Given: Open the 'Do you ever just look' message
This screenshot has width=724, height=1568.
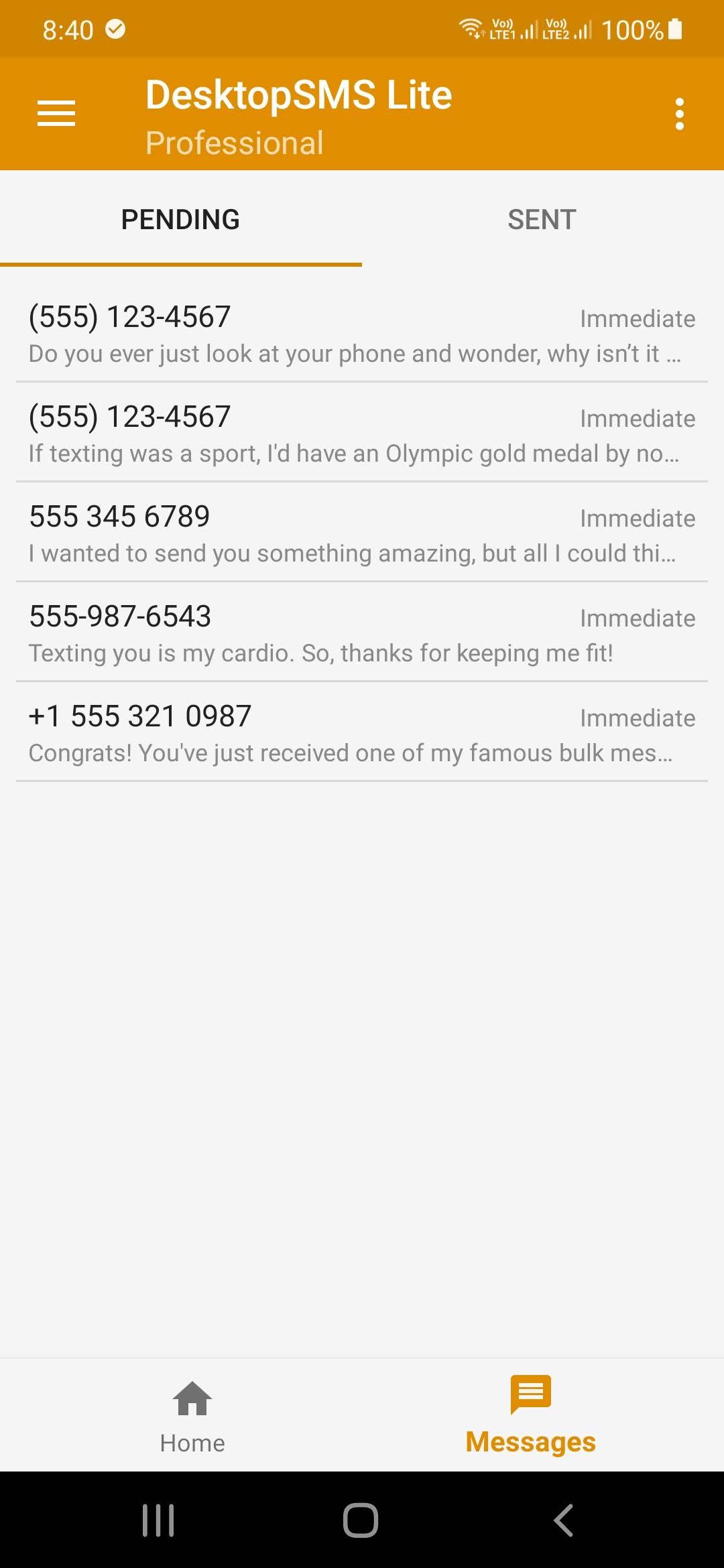Looking at the screenshot, I should click(362, 334).
